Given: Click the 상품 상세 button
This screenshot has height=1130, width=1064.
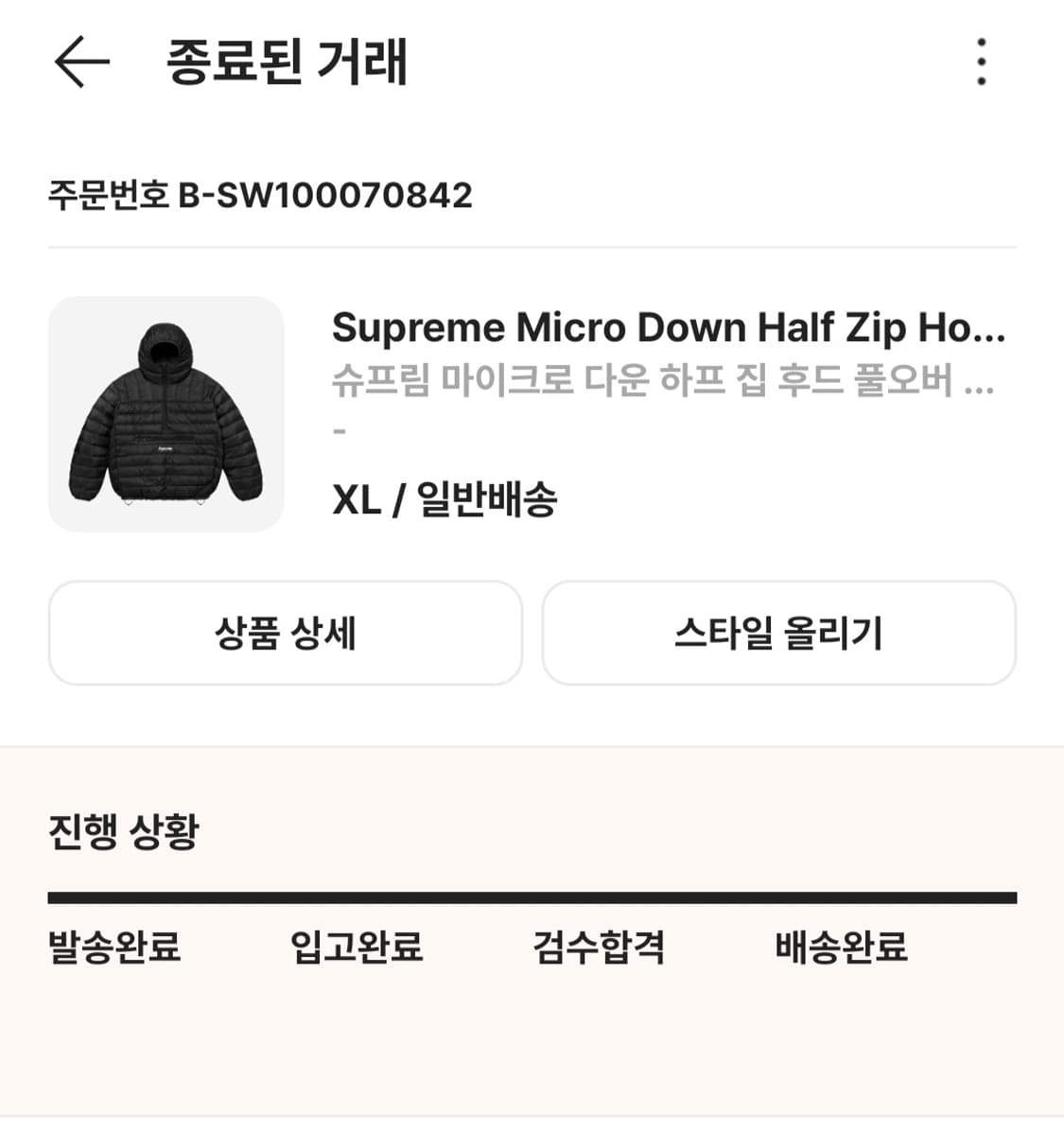Looking at the screenshot, I should (285, 634).
